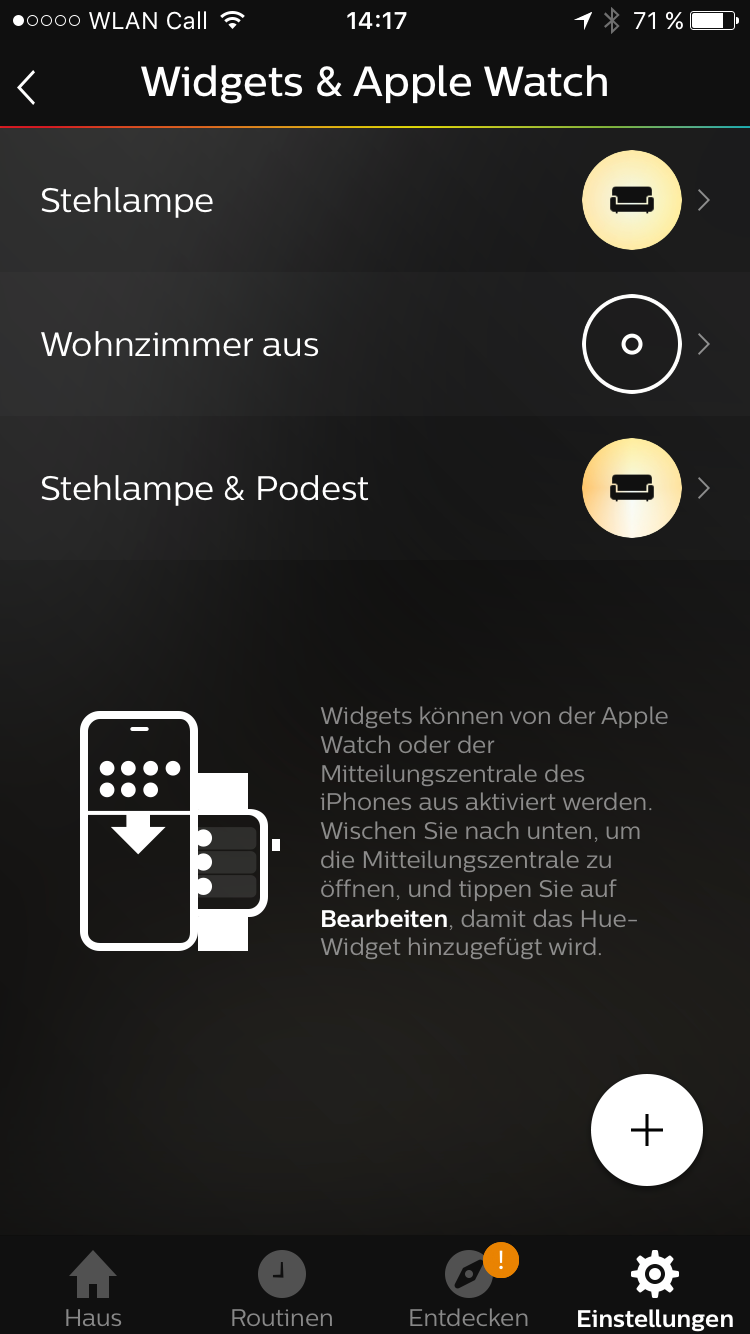Open the Stehlampe & Podest widget
Screen dimensions: 750x1334
(x=375, y=489)
